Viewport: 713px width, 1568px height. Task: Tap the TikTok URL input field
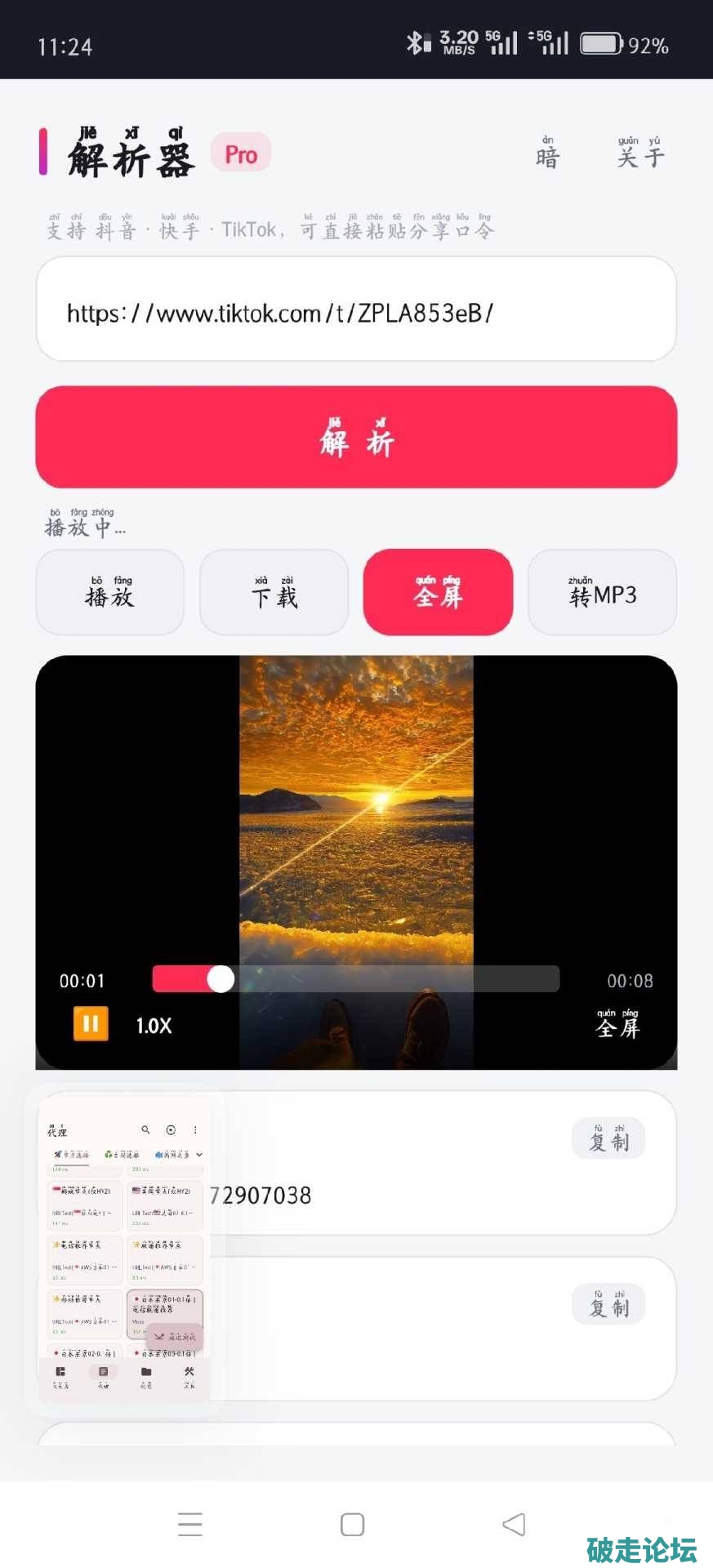tap(356, 310)
